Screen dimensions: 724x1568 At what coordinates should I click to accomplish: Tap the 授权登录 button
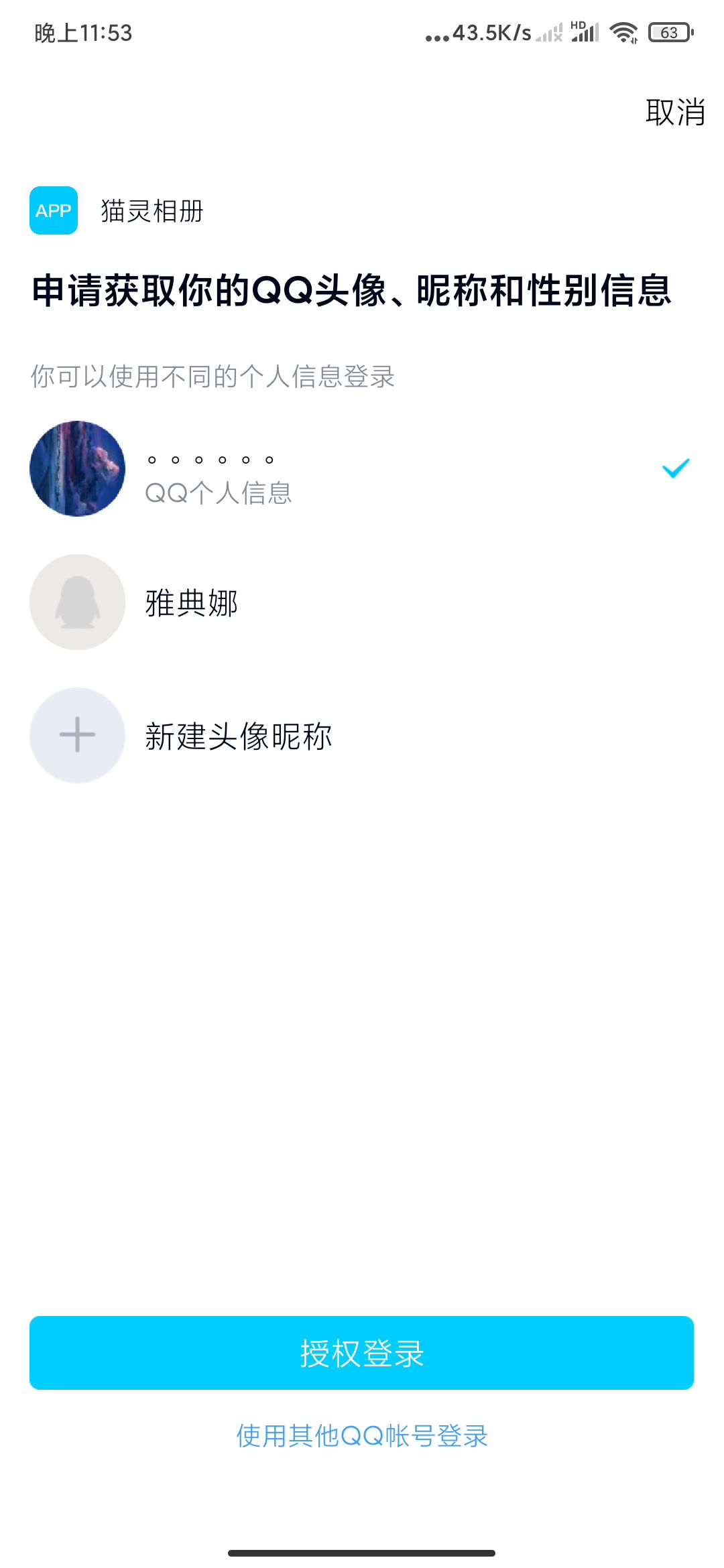coord(361,1353)
